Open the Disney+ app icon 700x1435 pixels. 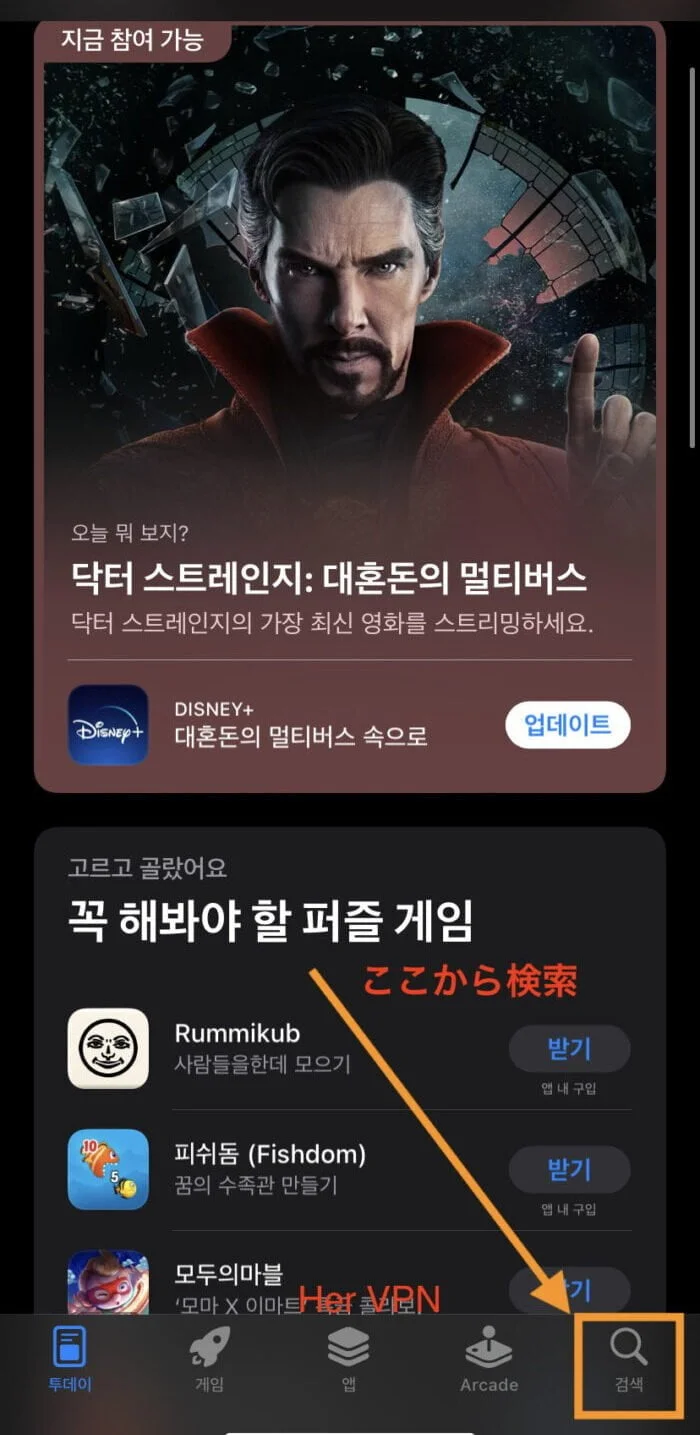[x=108, y=725]
